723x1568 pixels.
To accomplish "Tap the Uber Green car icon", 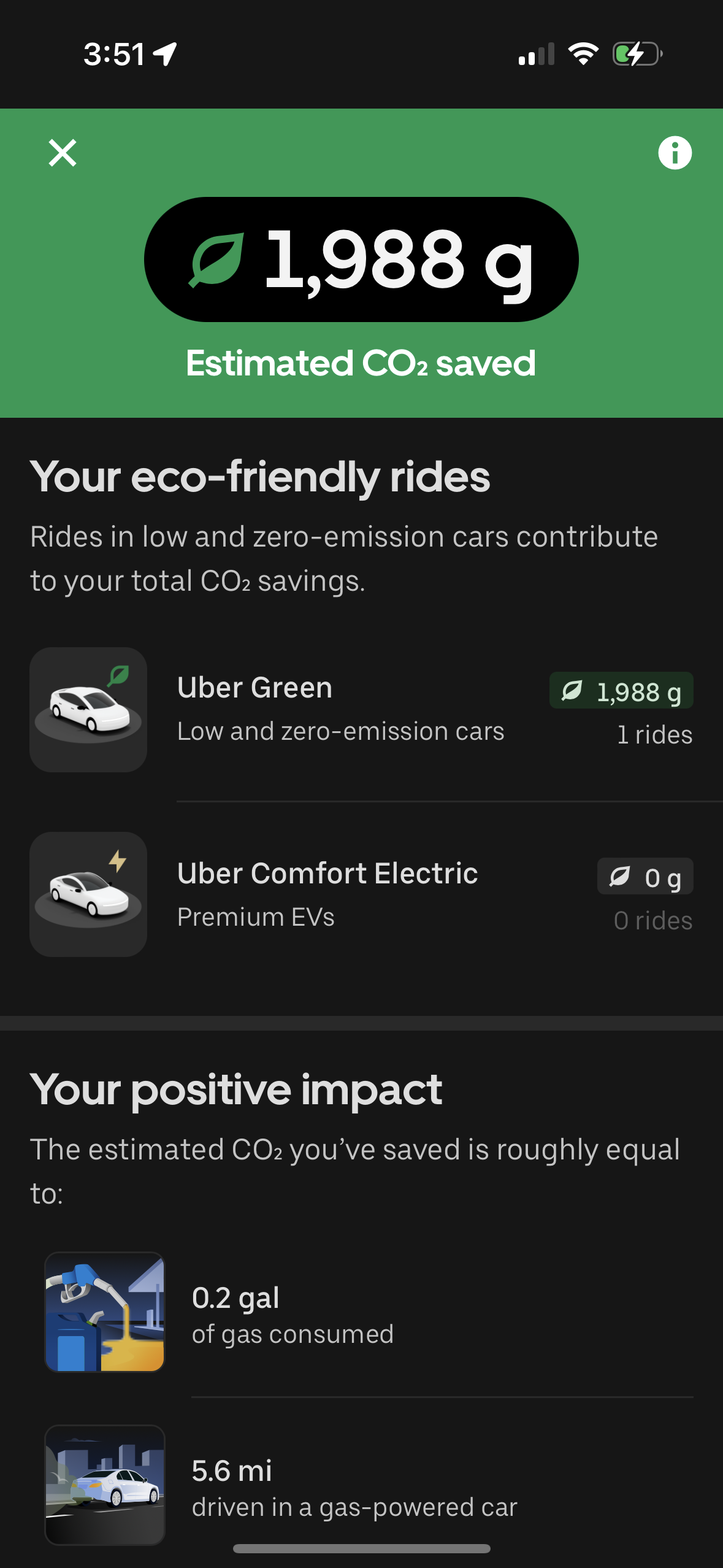I will (x=88, y=709).
